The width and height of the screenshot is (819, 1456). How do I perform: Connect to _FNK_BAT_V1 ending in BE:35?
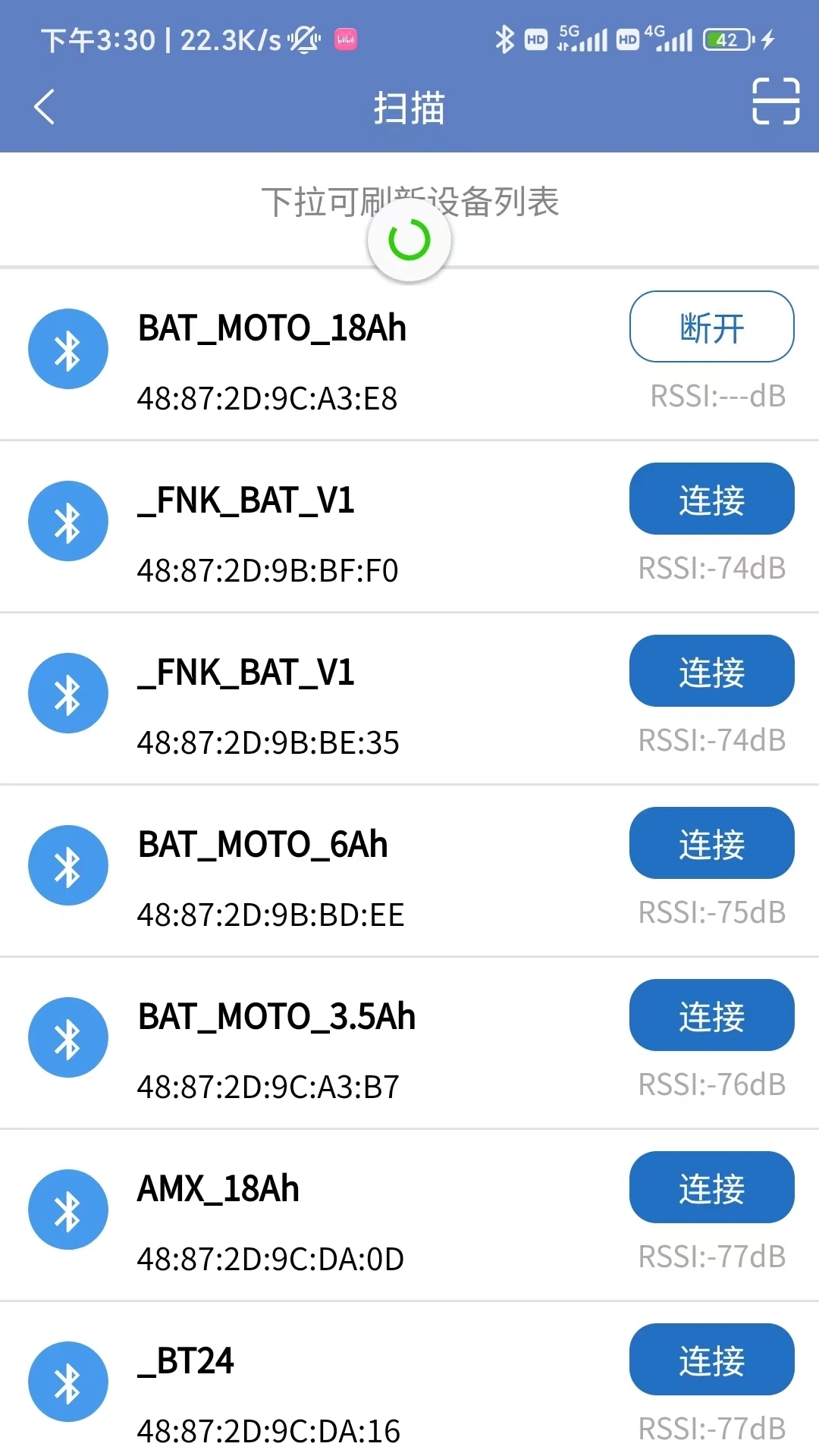711,671
